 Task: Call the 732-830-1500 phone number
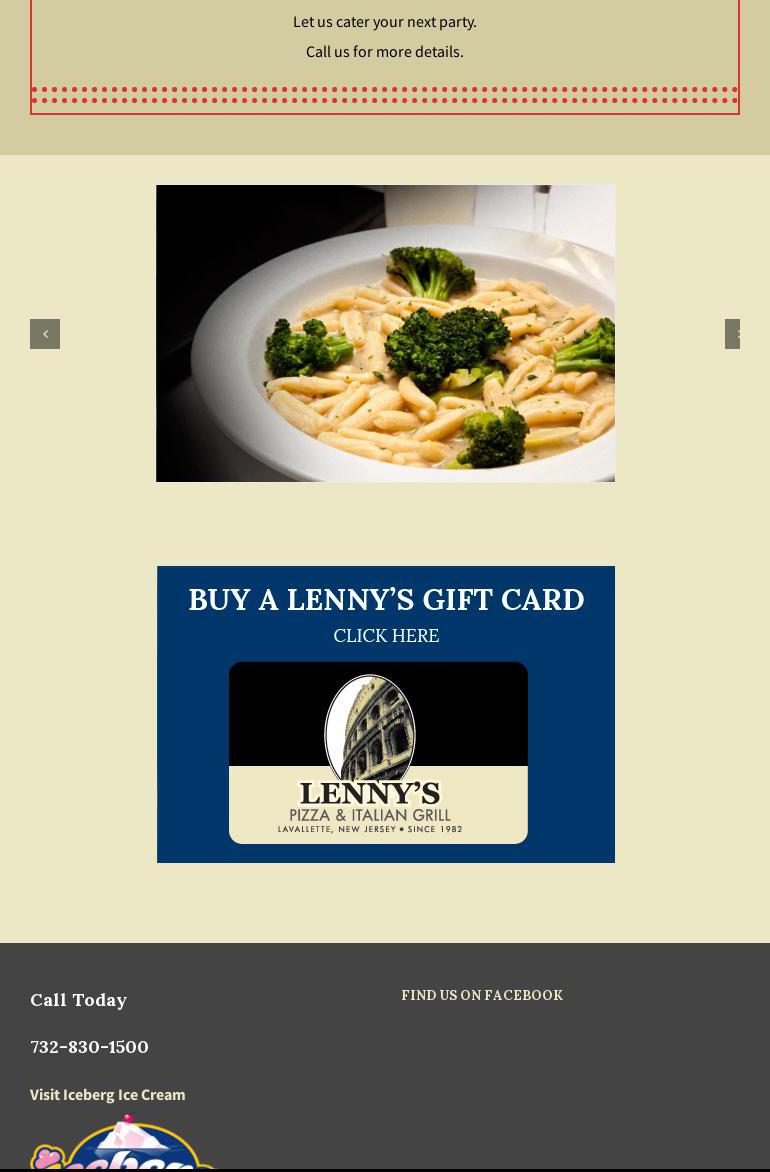pyautogui.click(x=90, y=1047)
